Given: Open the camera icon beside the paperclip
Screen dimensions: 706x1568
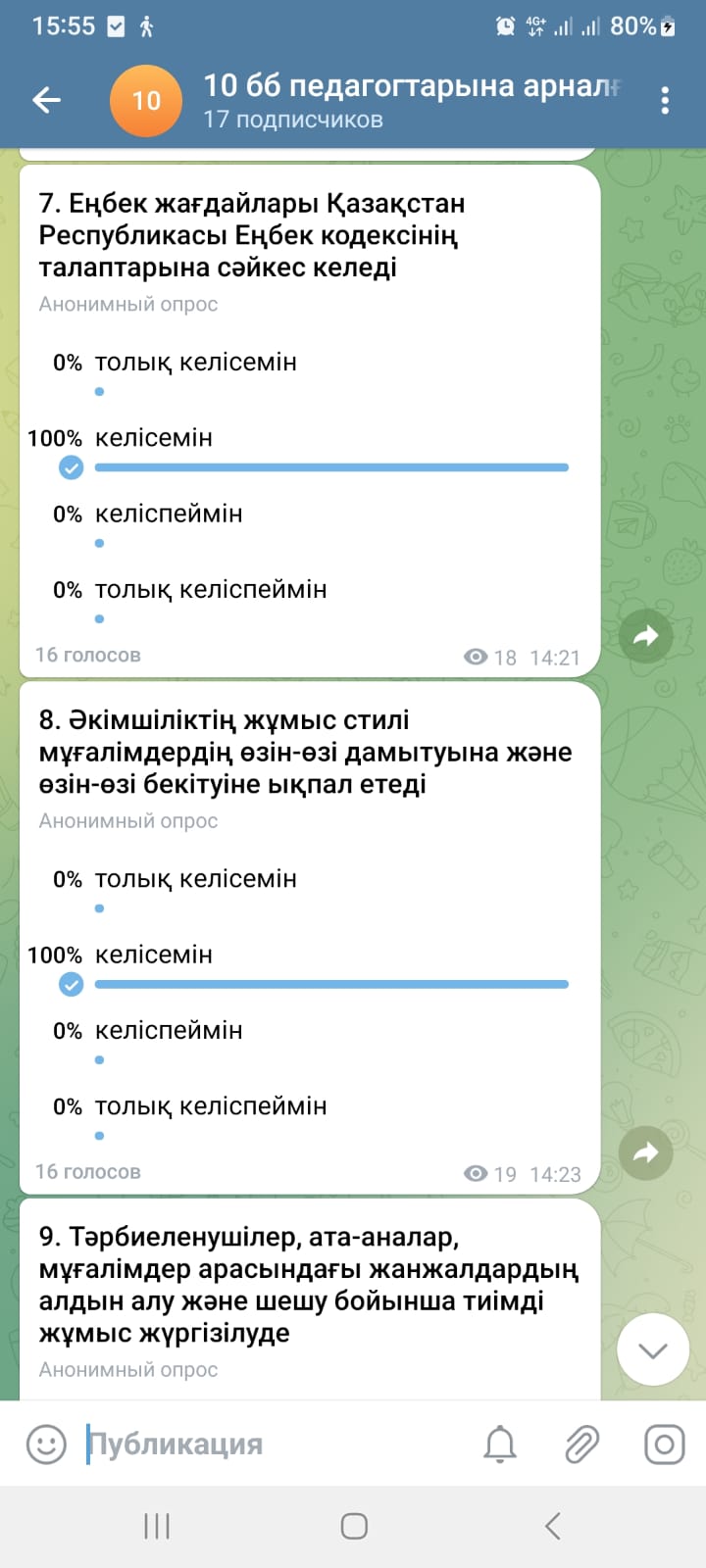Looking at the screenshot, I should (665, 1444).
